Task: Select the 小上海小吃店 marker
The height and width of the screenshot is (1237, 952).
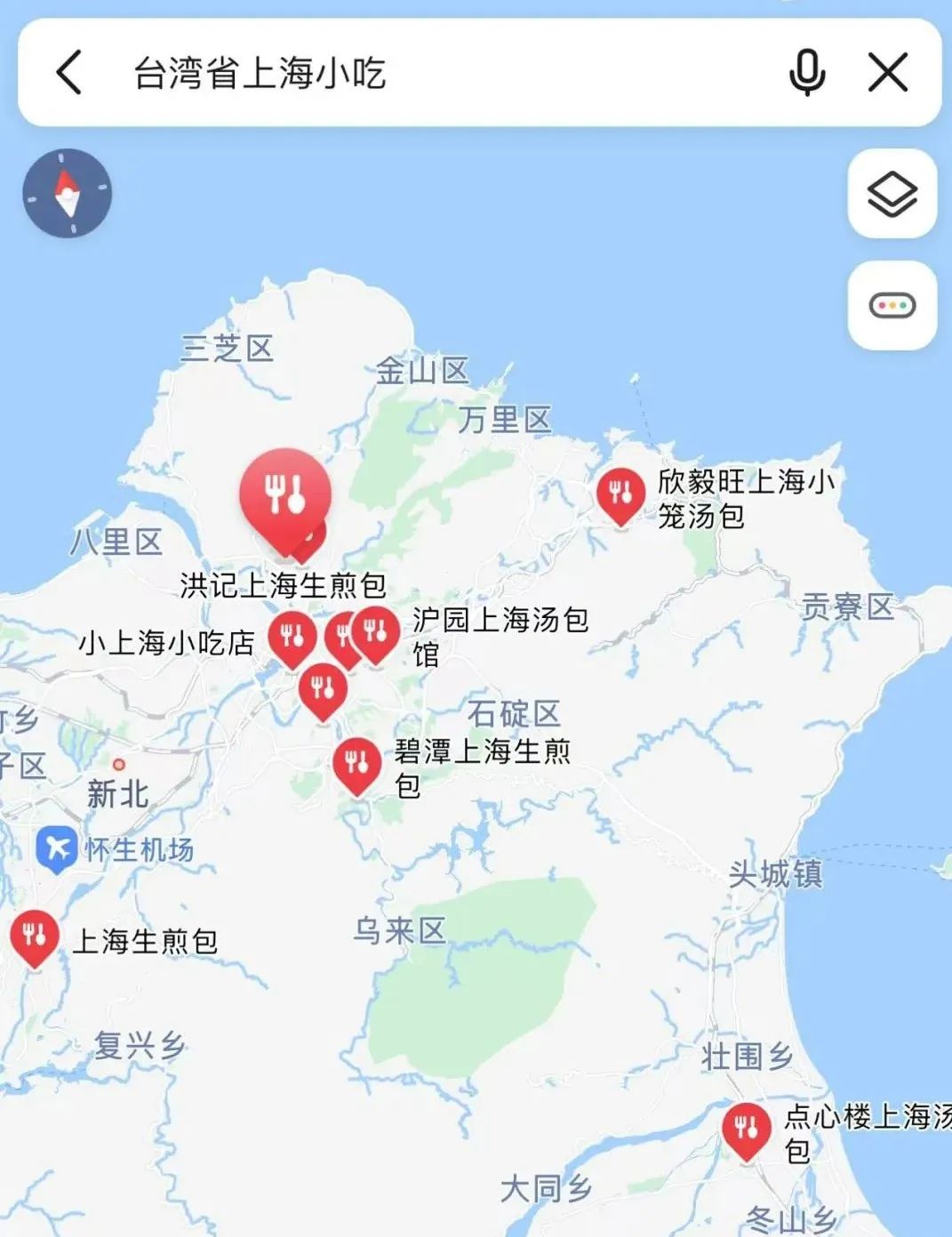Action: (292, 637)
